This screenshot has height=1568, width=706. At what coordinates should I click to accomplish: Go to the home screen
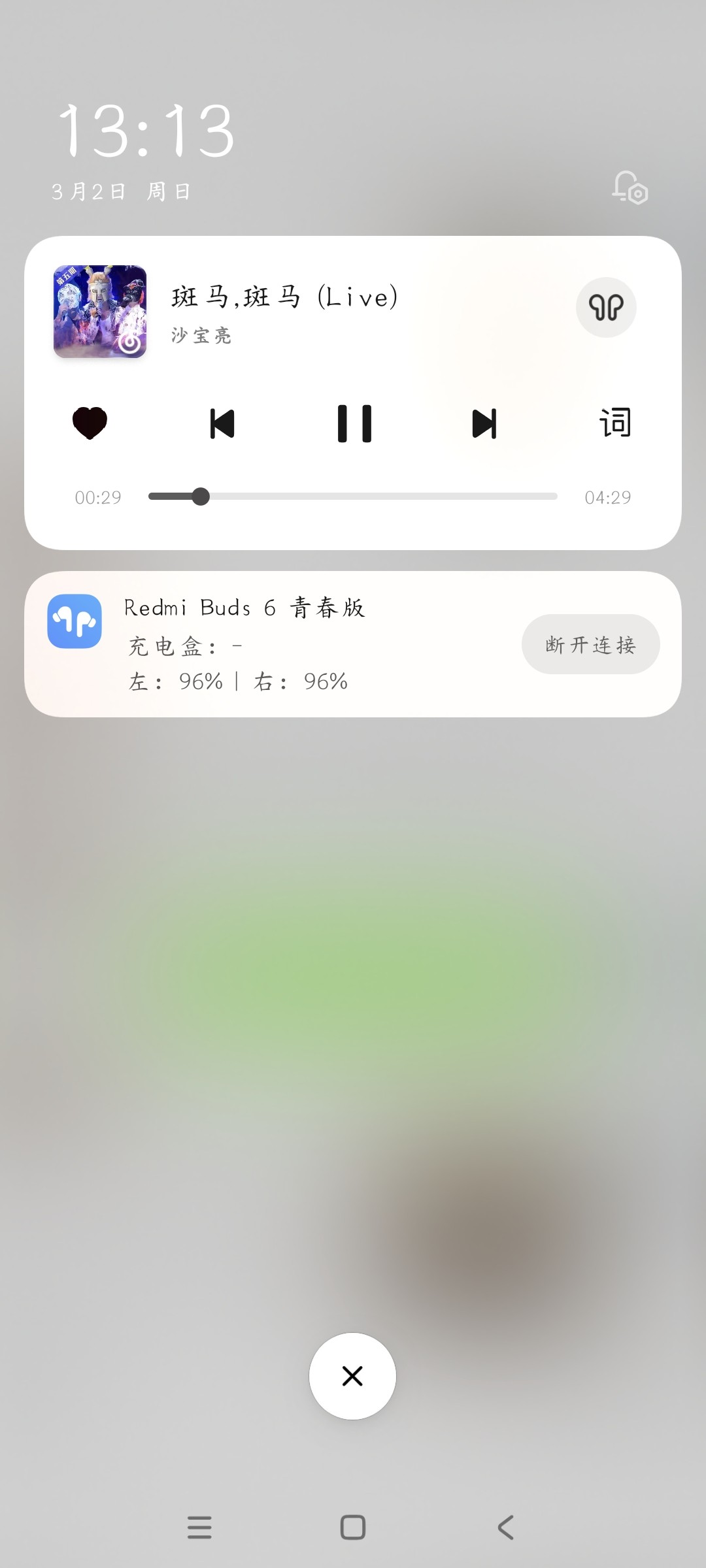point(353,1527)
